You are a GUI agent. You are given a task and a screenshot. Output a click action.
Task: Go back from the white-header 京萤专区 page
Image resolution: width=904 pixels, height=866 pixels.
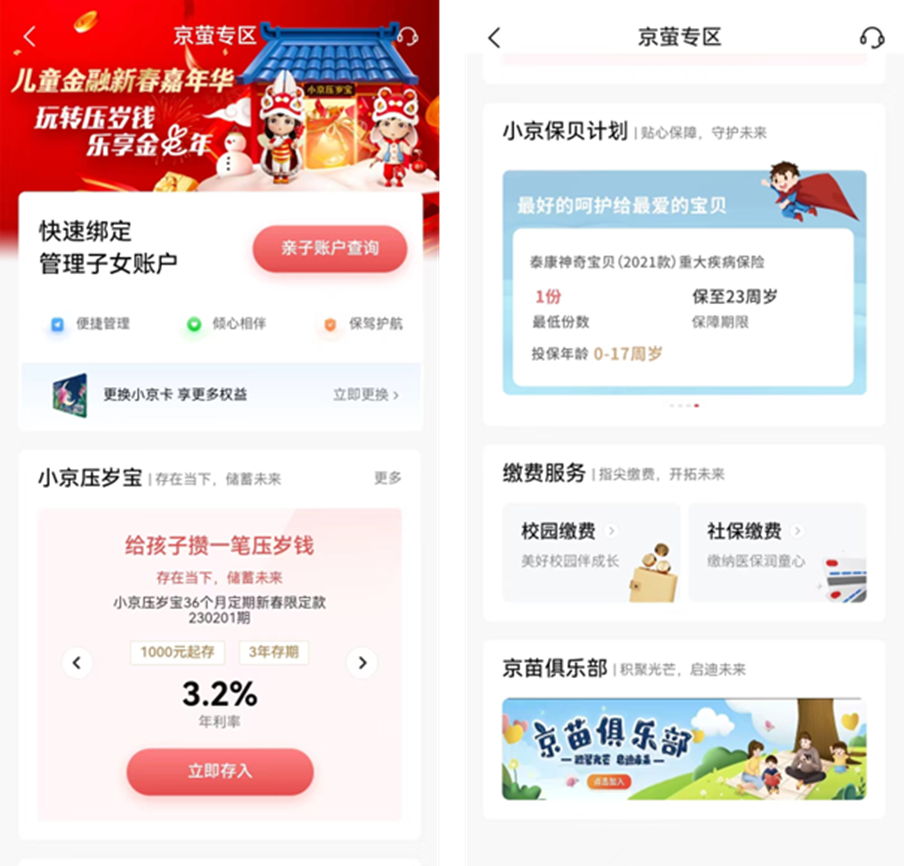click(x=493, y=38)
